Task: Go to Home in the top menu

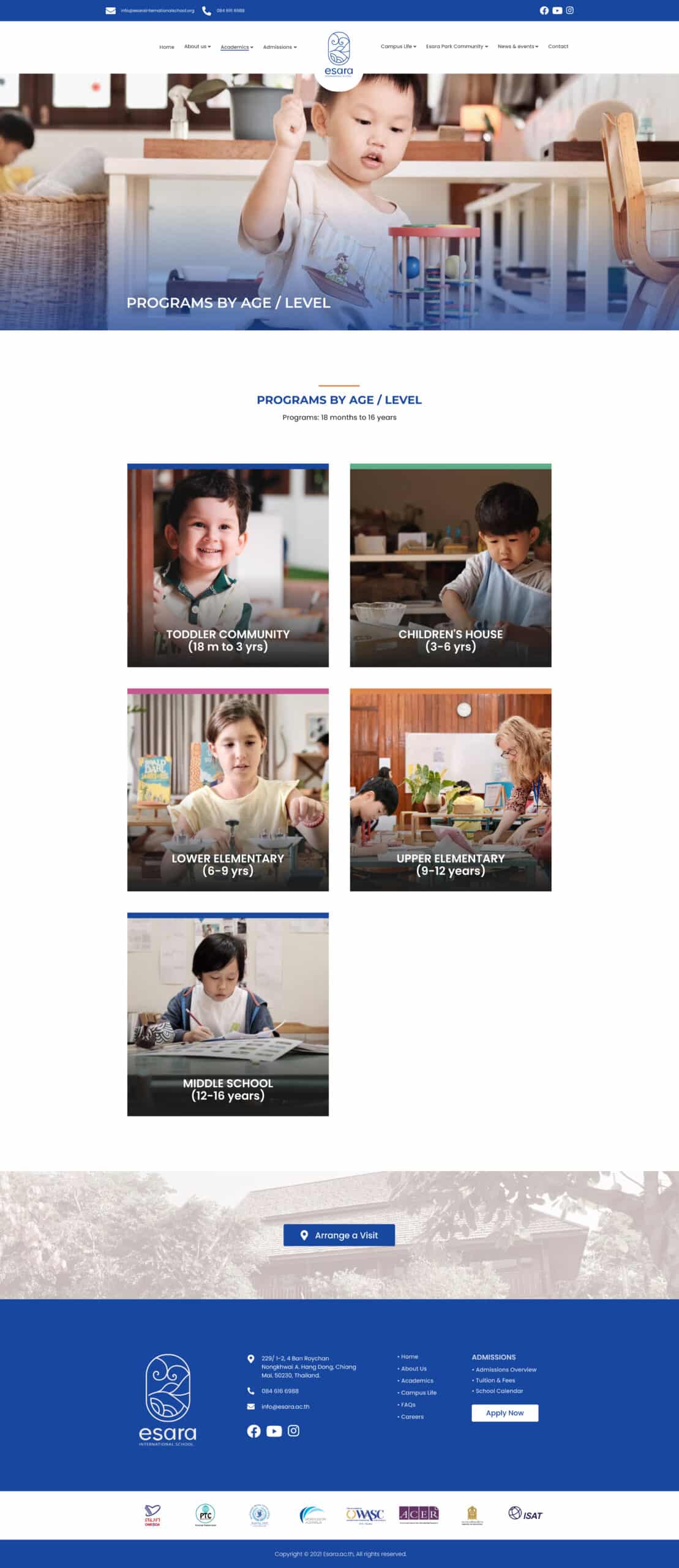Action: coord(167,47)
